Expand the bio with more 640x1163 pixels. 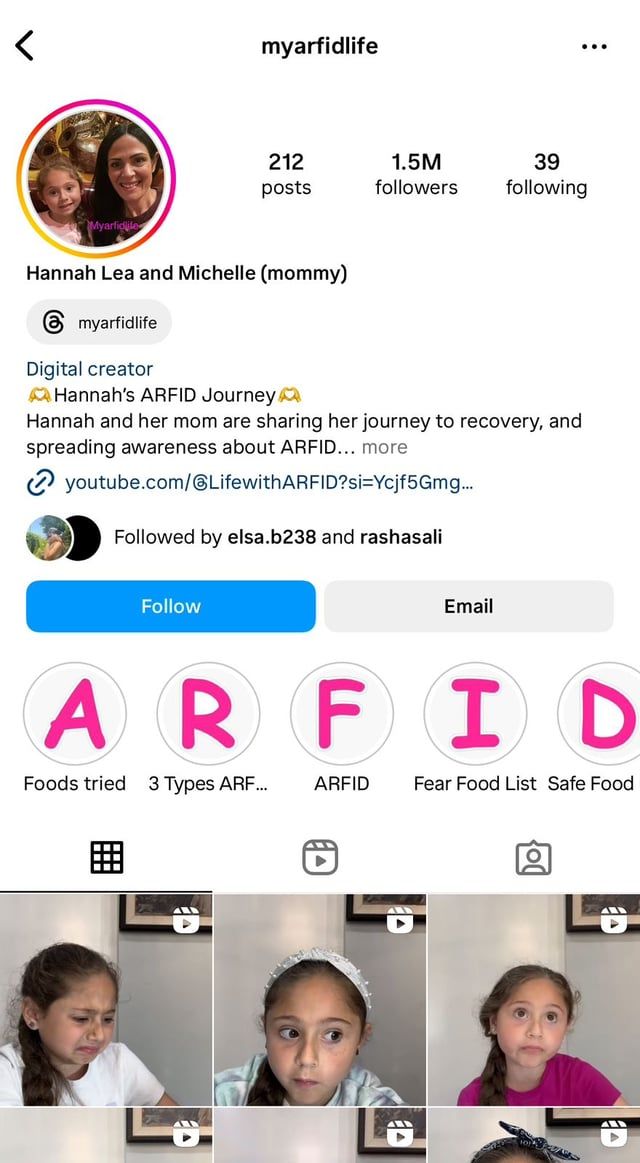click(x=384, y=447)
